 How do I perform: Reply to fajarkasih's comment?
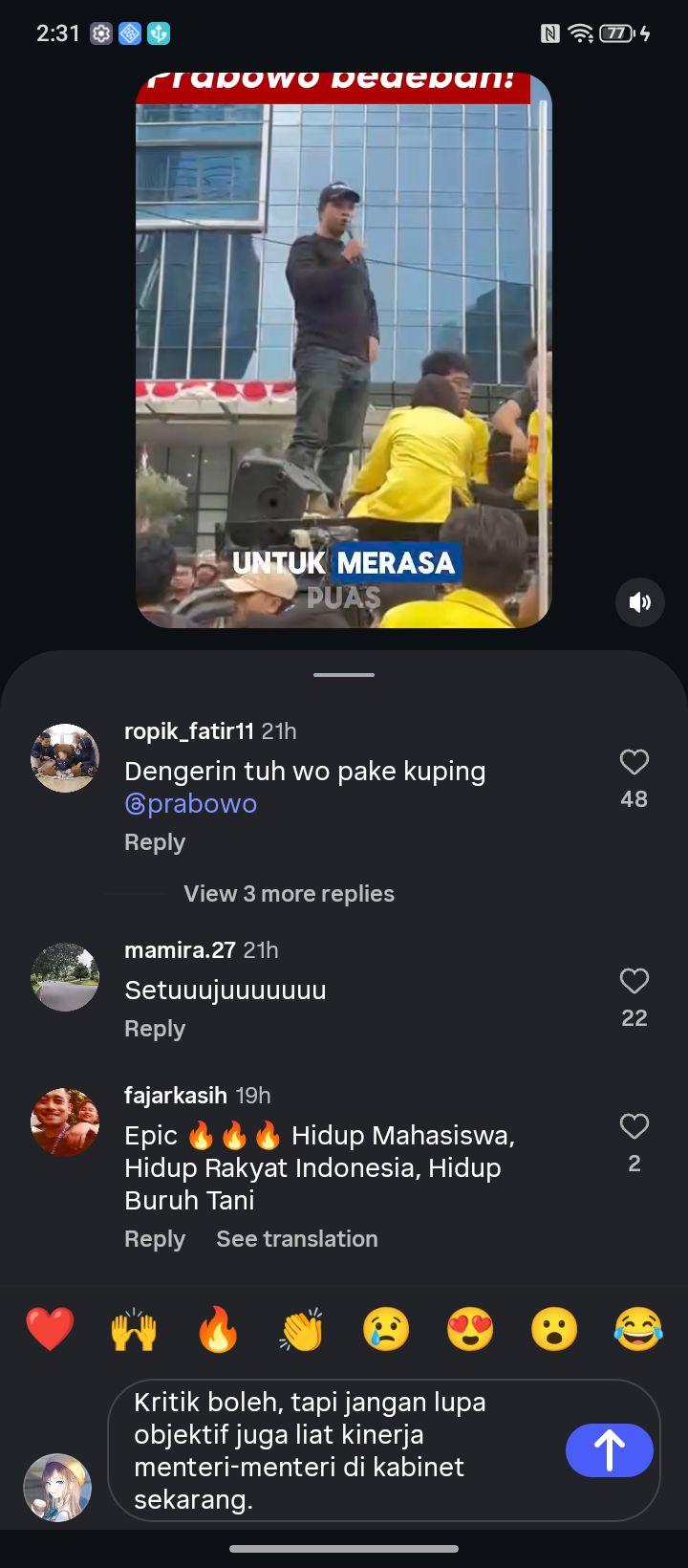[x=155, y=1239]
